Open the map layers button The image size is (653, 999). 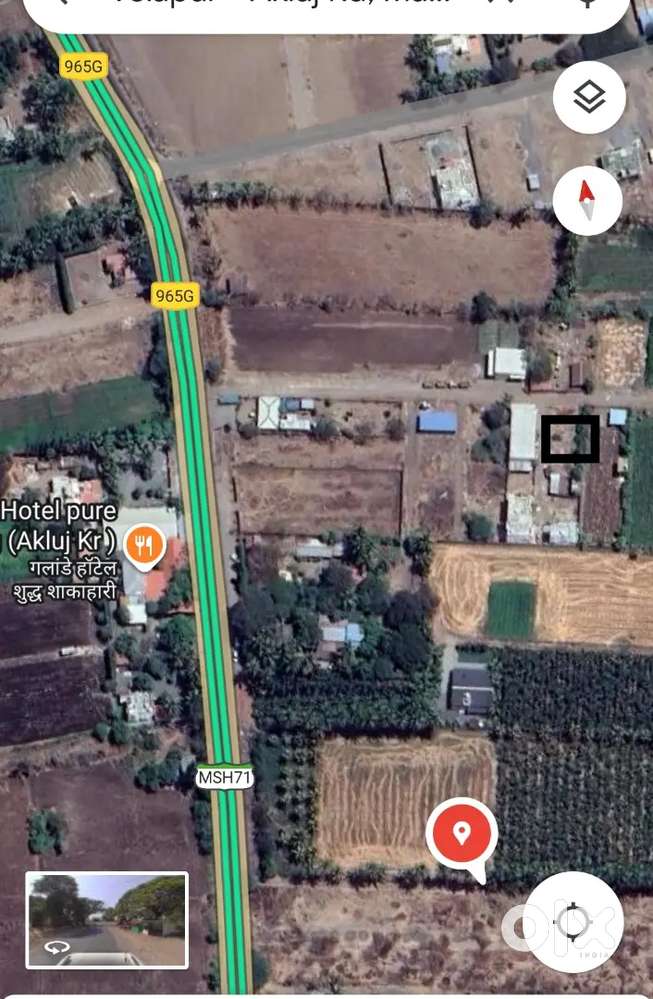tap(589, 97)
